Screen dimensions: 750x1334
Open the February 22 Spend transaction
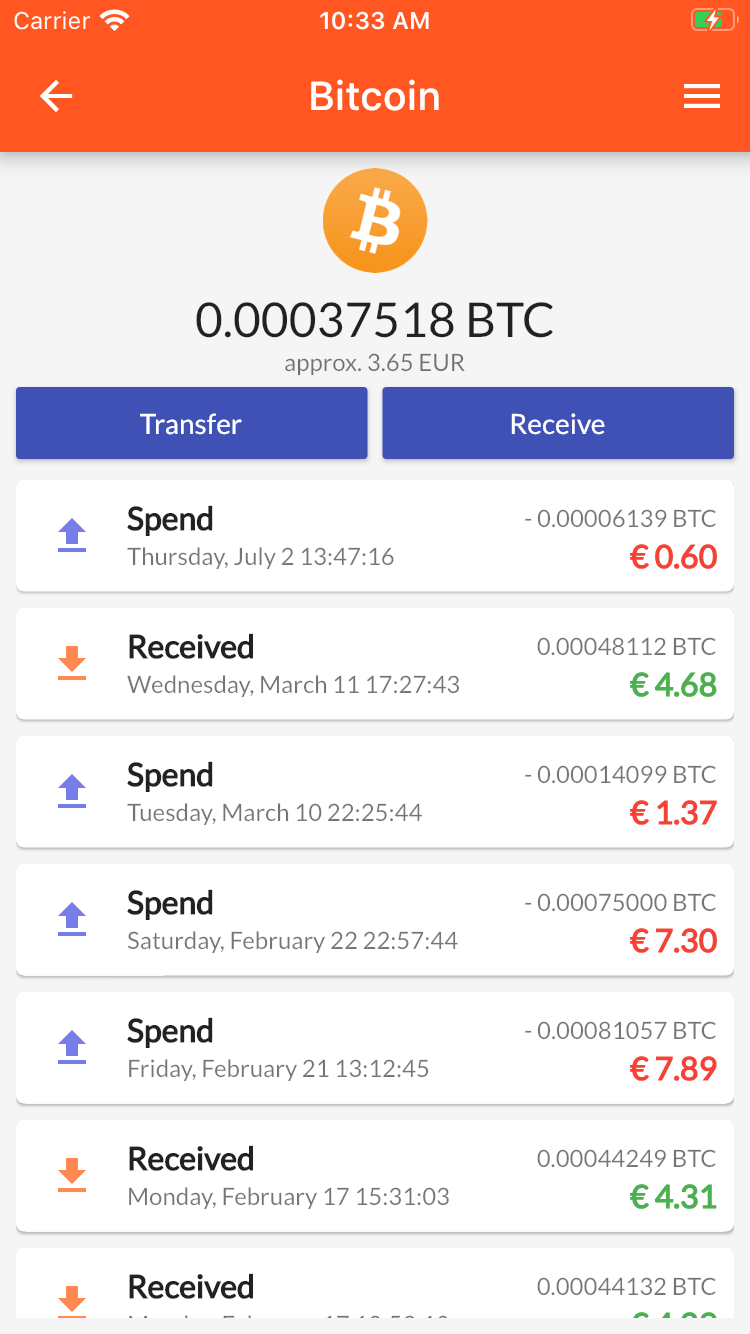375,920
